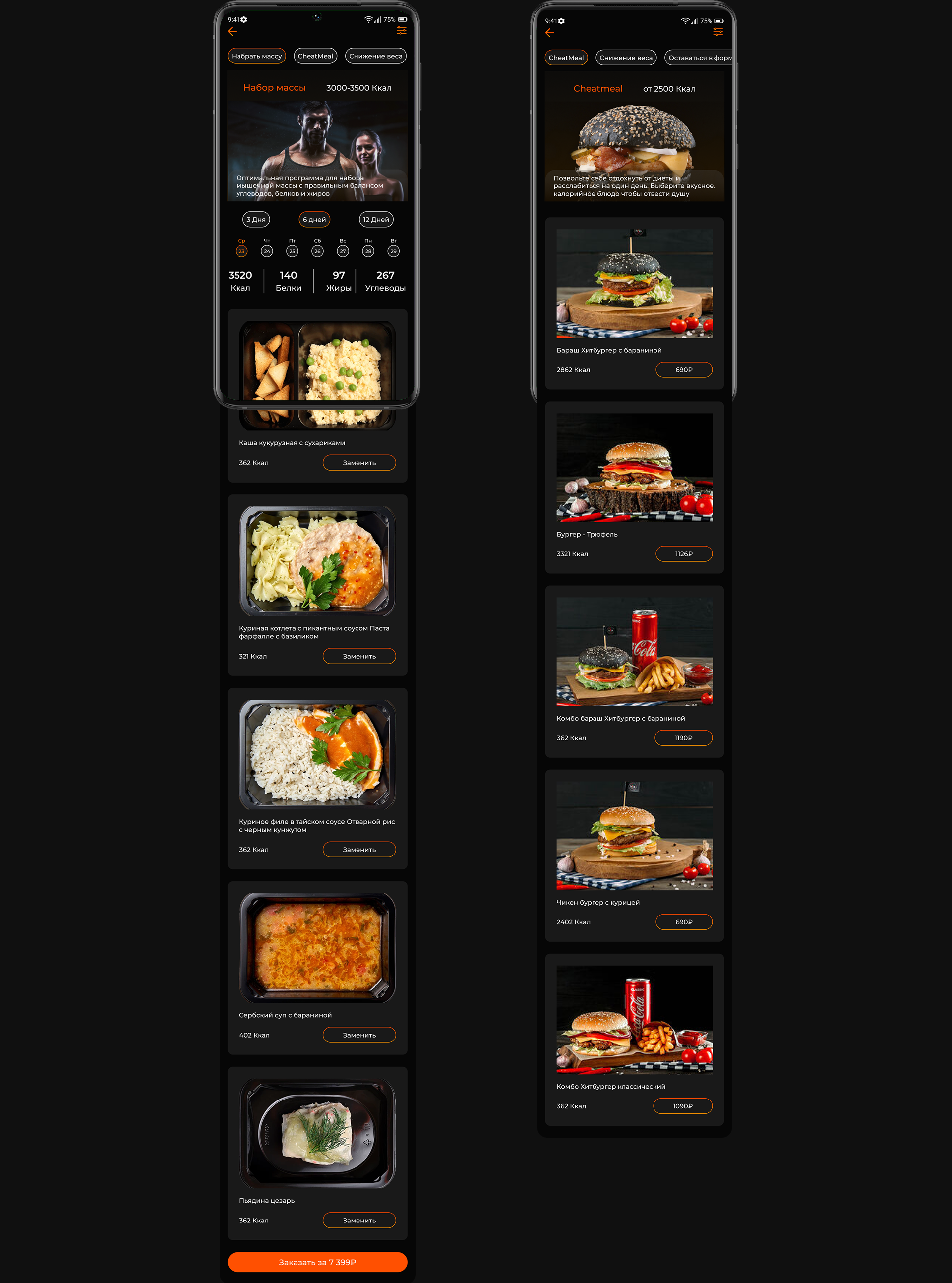Tap Заменить for Сербский суп с бараниной
952x1283 pixels.
(x=359, y=1035)
